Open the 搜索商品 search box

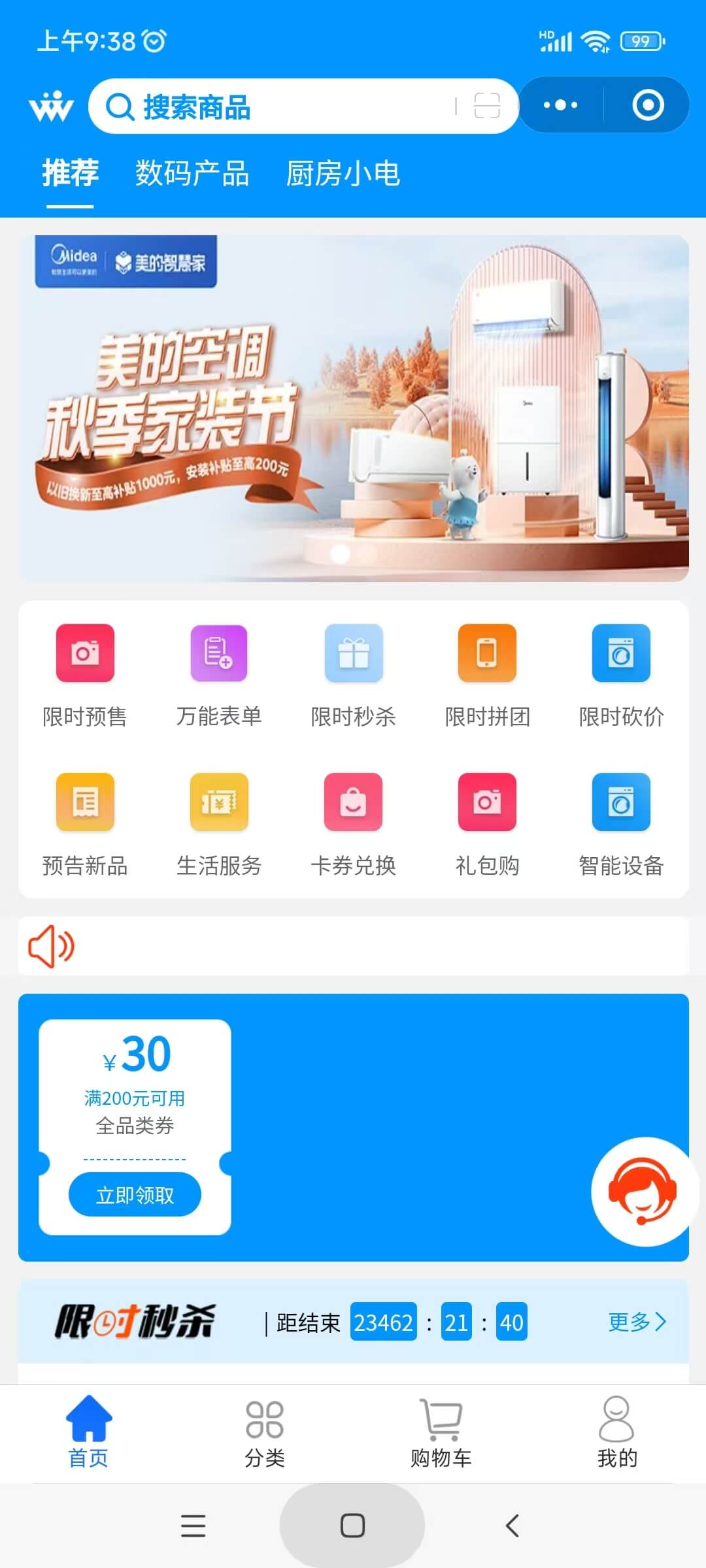click(275, 106)
